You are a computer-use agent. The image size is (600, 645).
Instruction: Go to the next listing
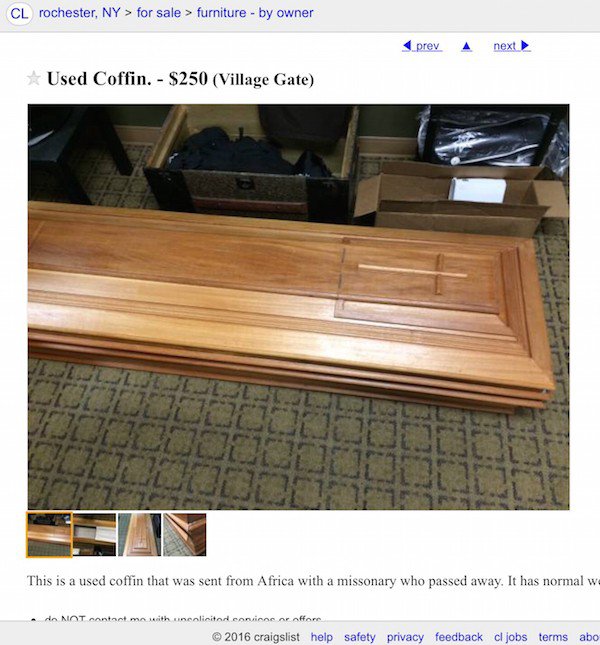coord(511,46)
